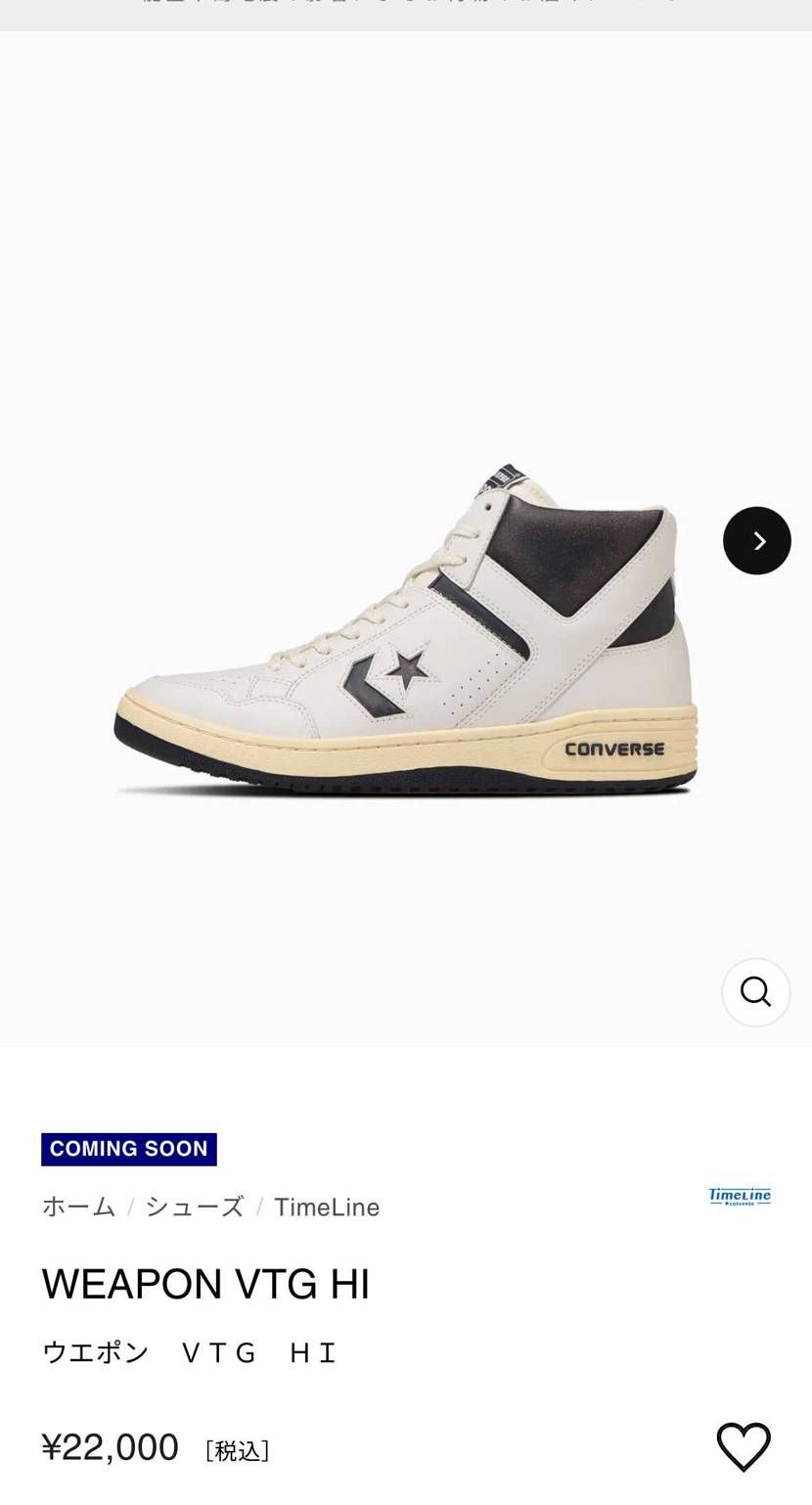The image size is (812, 1505).
Task: Show the next product image
Action: point(756,540)
